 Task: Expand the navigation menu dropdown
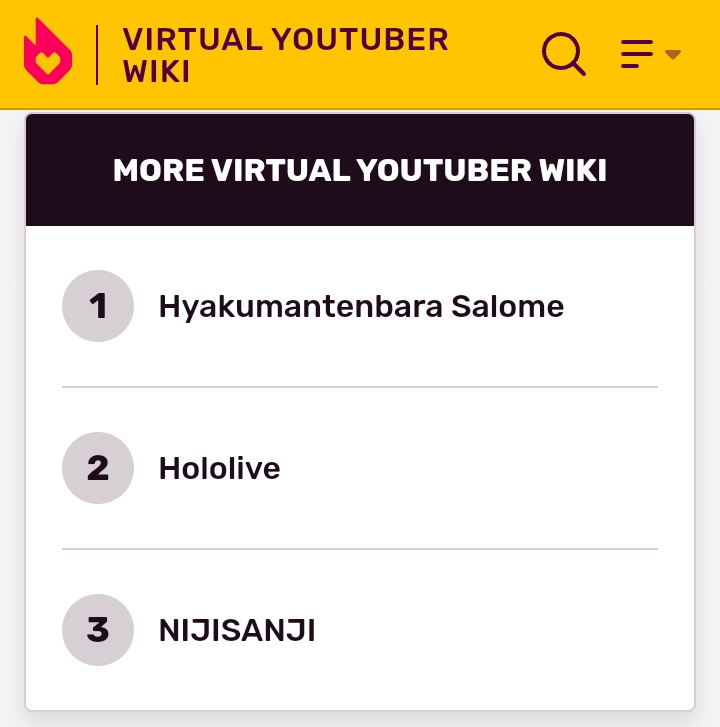tap(650, 54)
